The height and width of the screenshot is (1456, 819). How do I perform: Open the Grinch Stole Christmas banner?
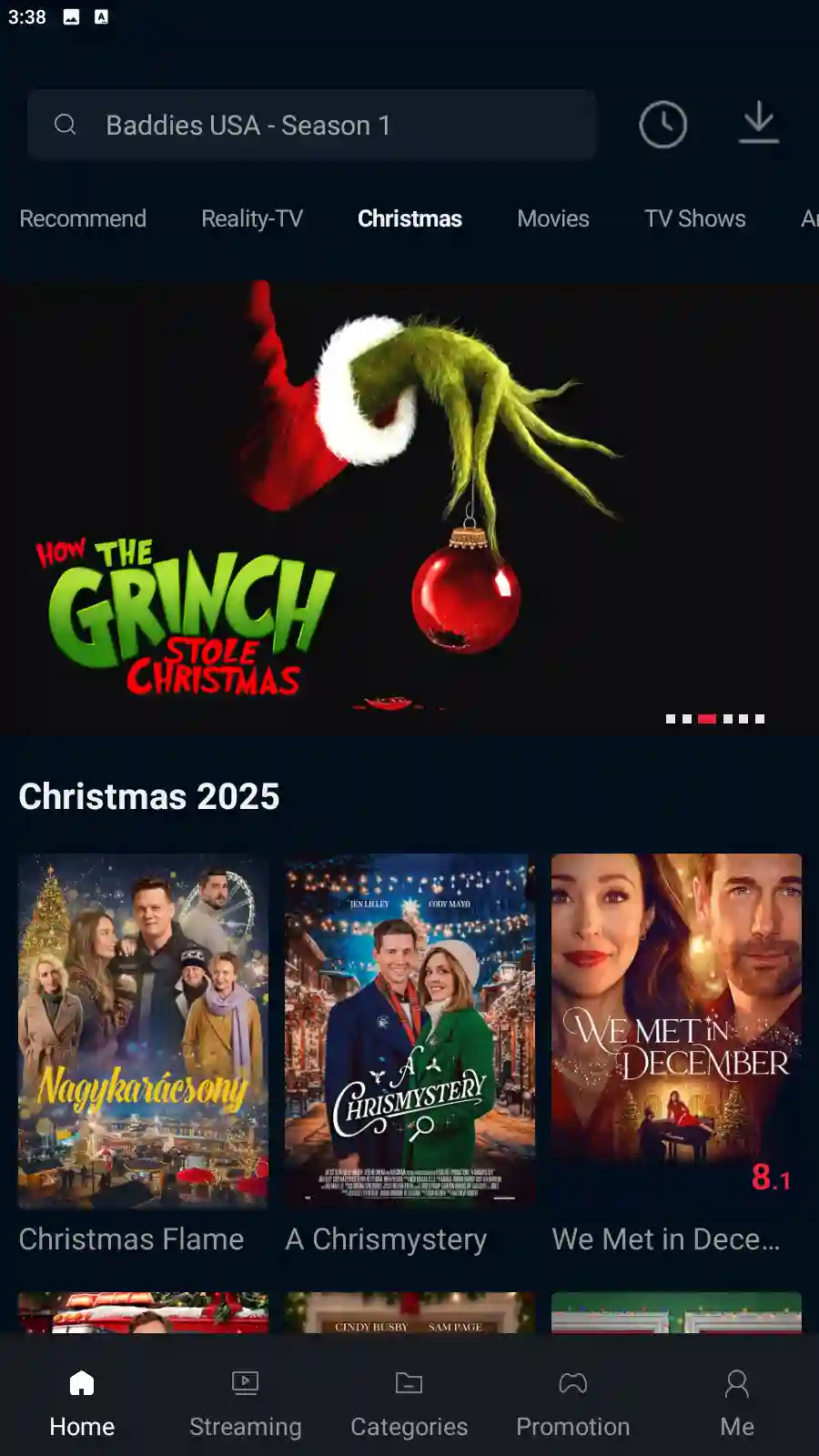pyautogui.click(x=409, y=506)
